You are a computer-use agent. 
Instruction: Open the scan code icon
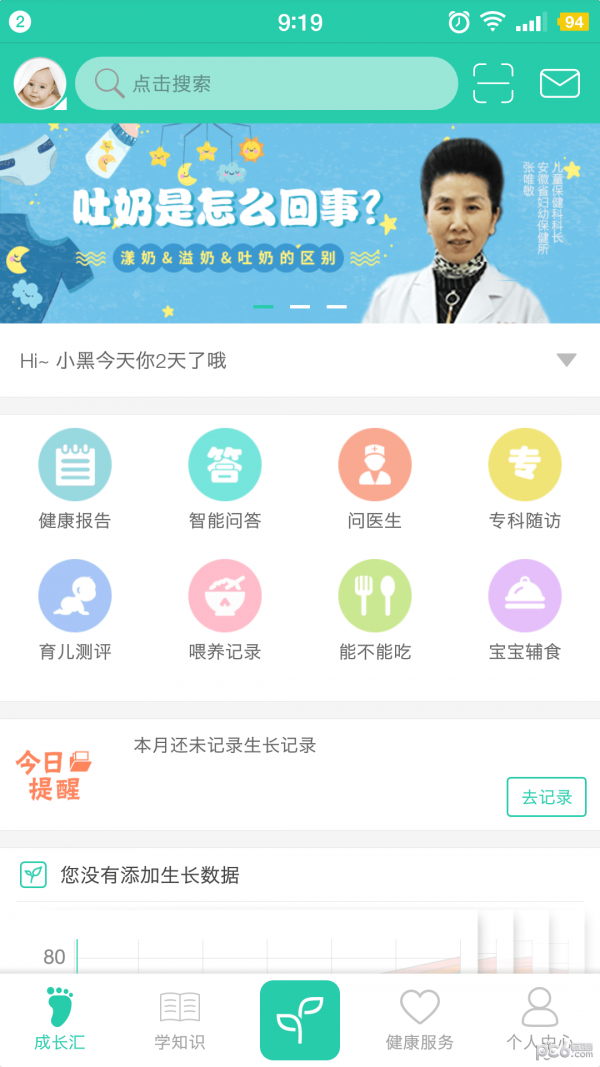point(493,83)
